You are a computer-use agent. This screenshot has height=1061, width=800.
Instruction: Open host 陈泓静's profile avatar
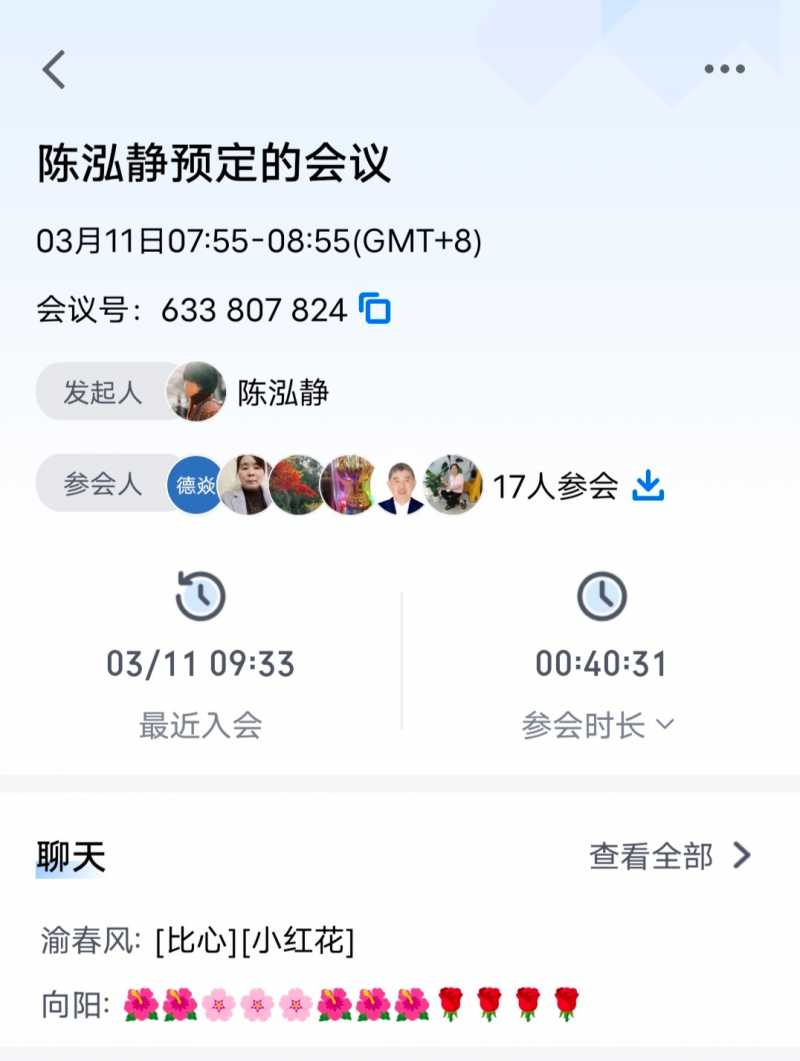[196, 392]
